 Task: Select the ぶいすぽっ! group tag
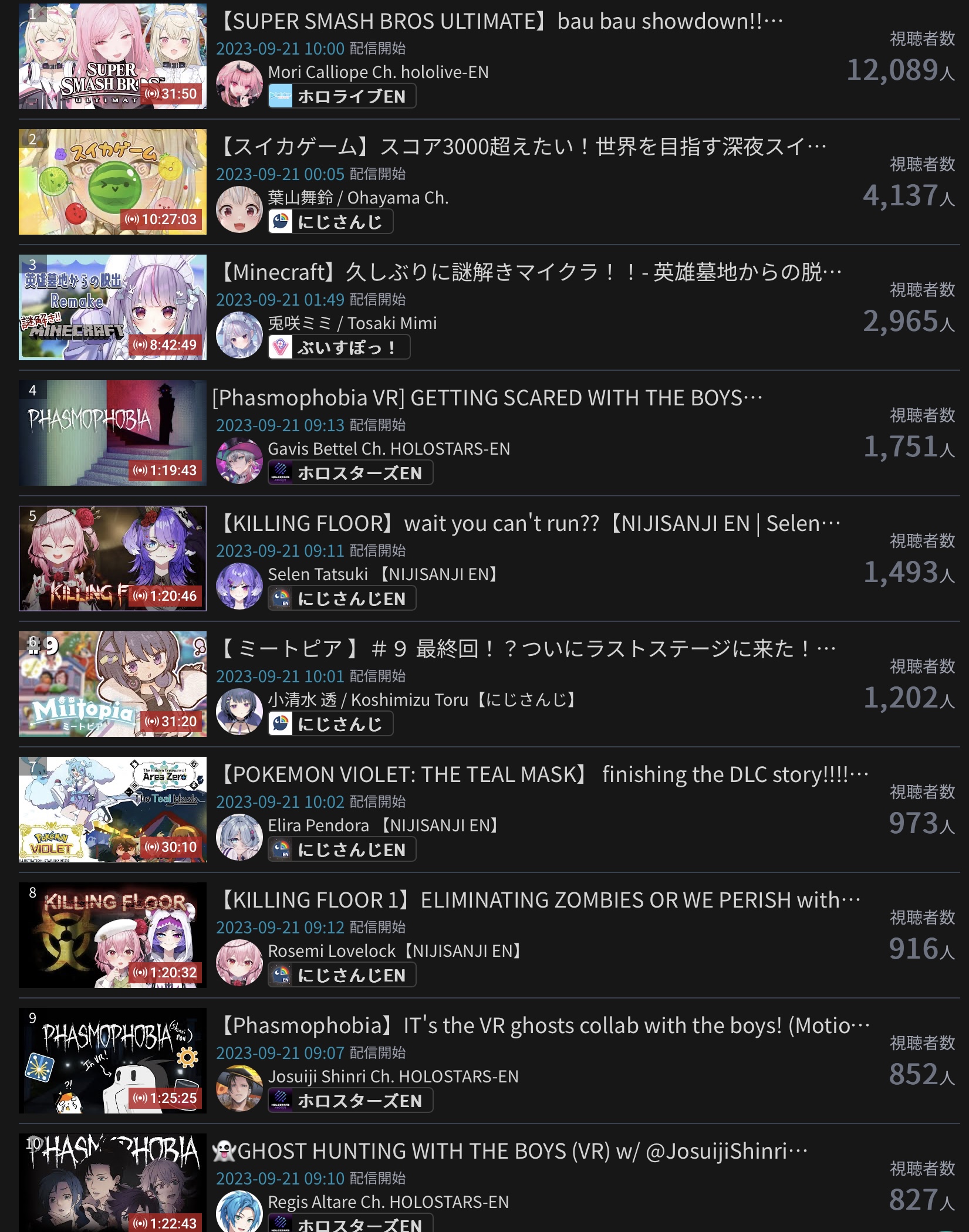(339, 347)
